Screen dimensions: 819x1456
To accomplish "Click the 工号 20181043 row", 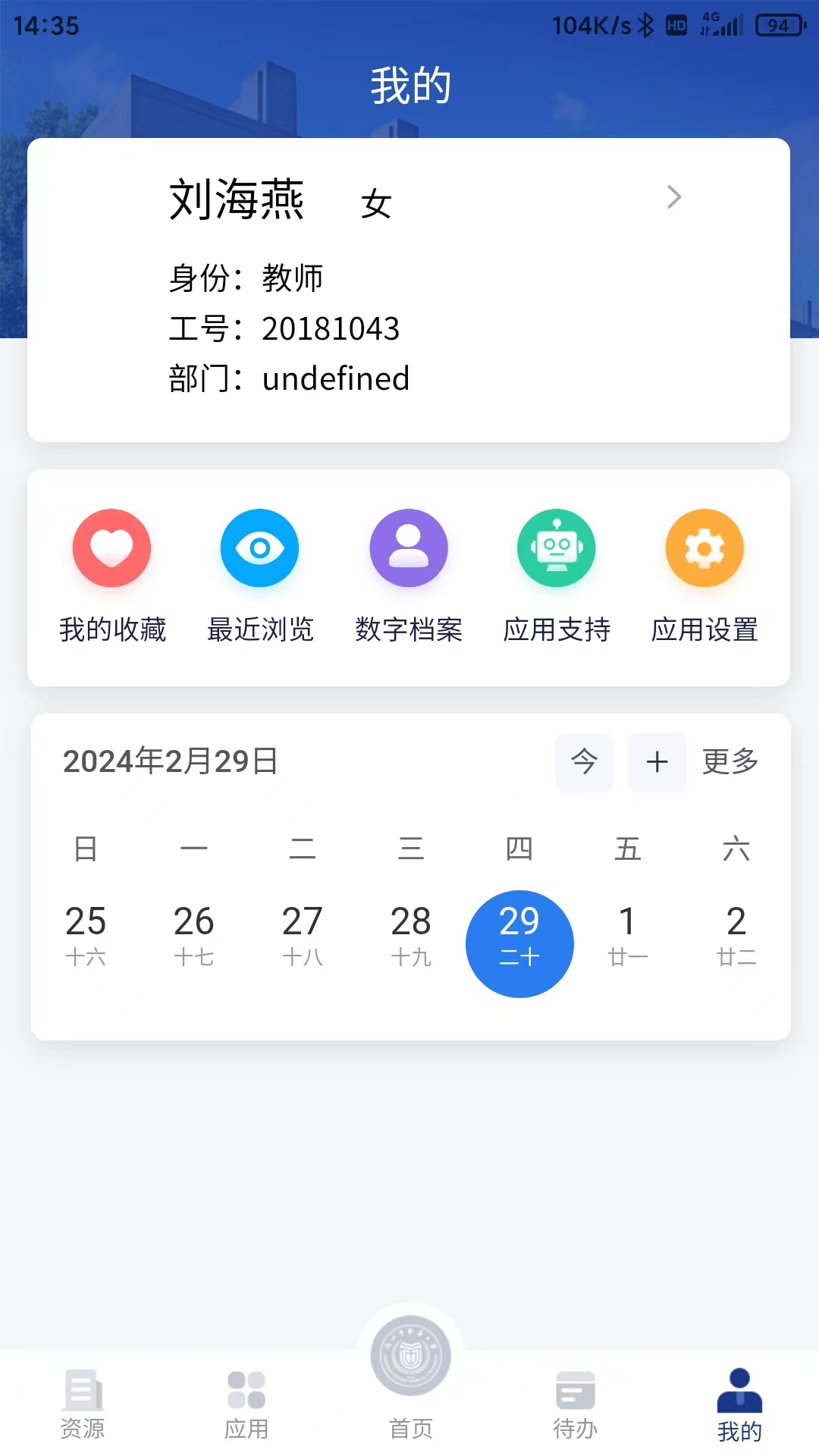I will point(284,329).
